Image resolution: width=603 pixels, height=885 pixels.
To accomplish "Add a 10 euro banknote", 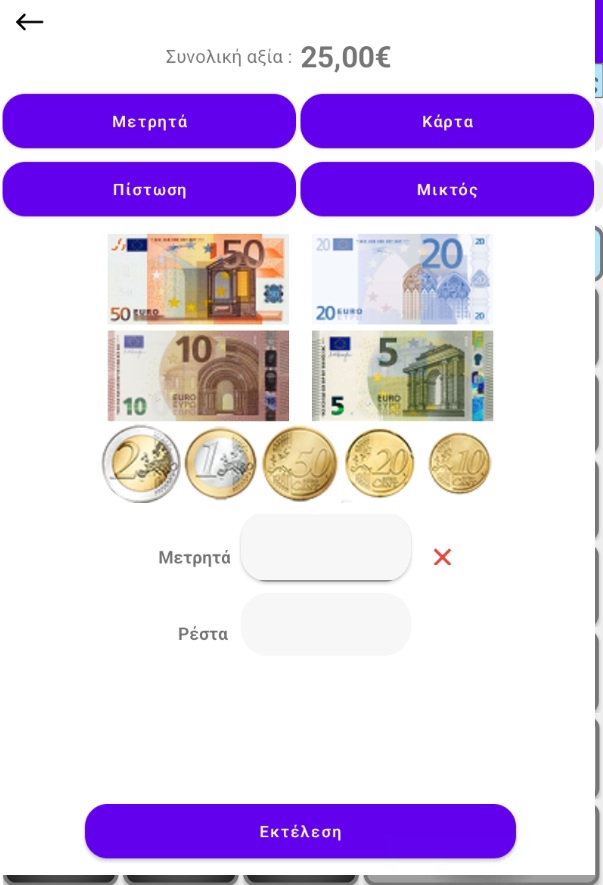I will point(198,375).
